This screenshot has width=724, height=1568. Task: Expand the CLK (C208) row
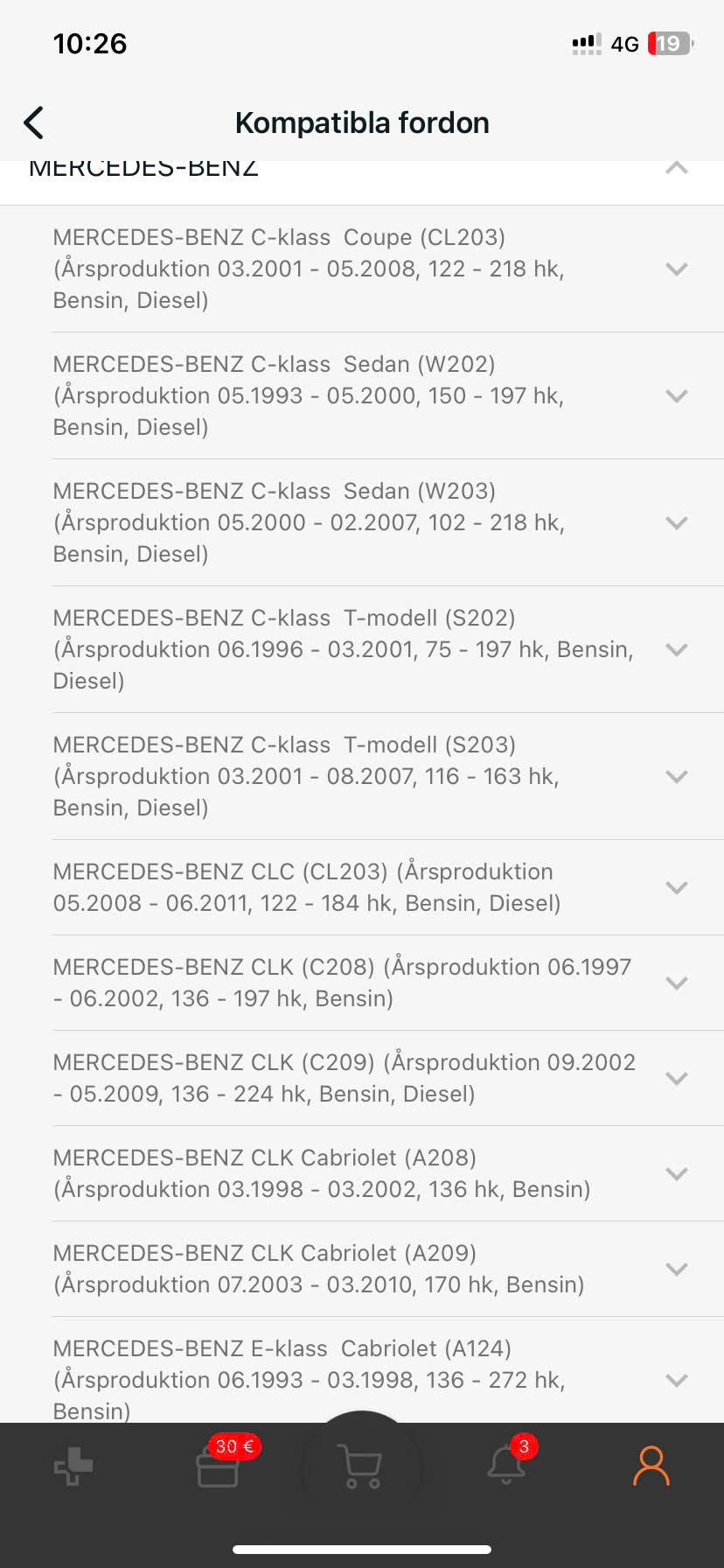pyautogui.click(x=676, y=983)
